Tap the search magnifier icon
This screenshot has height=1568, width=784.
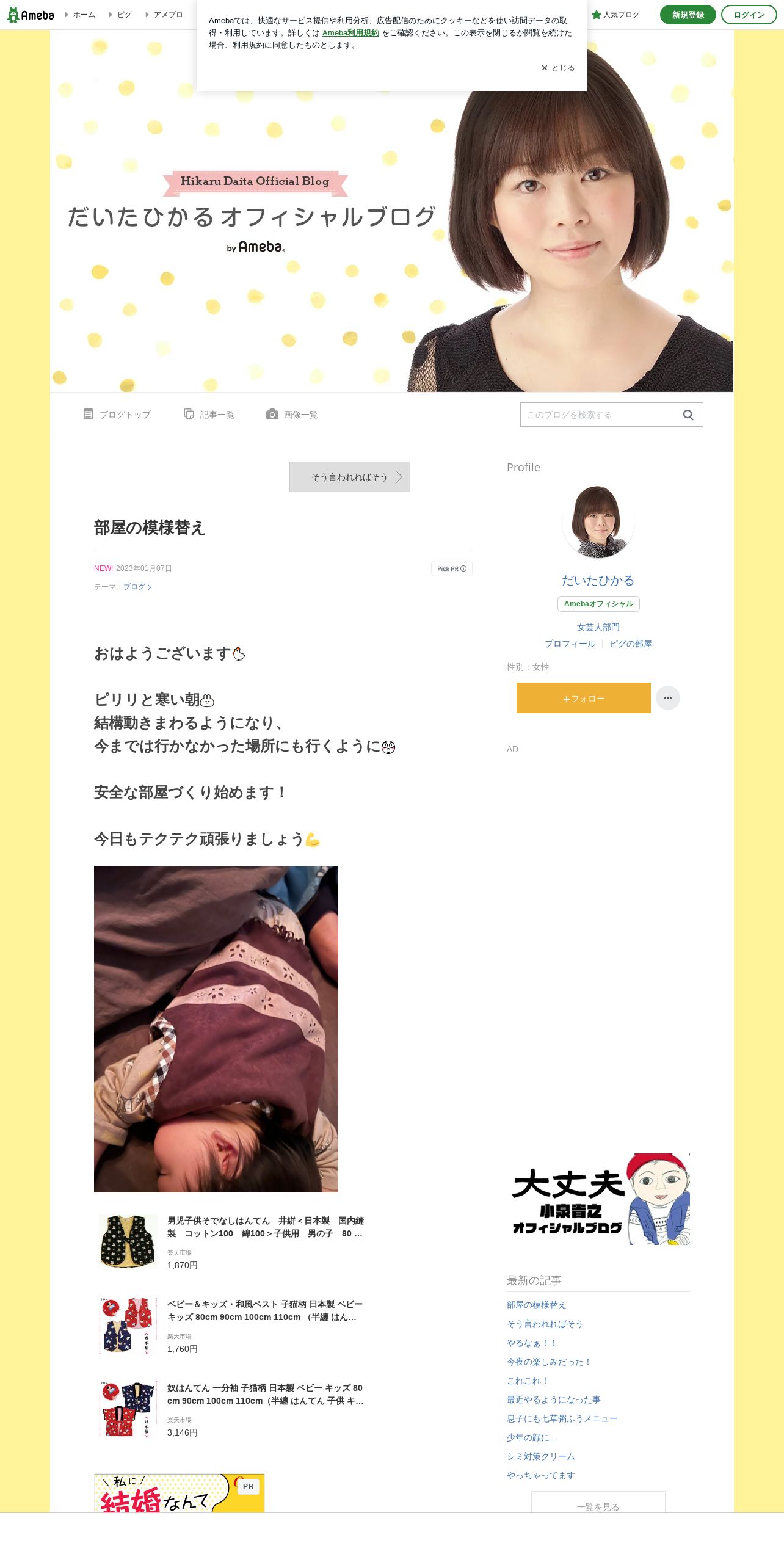click(x=688, y=415)
